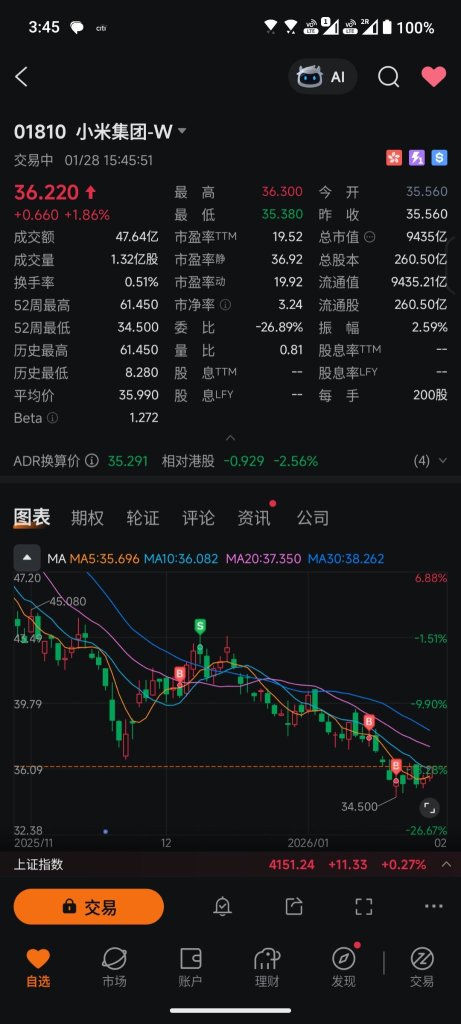Expand the ADR换算价 row chevron

[x=443, y=461]
